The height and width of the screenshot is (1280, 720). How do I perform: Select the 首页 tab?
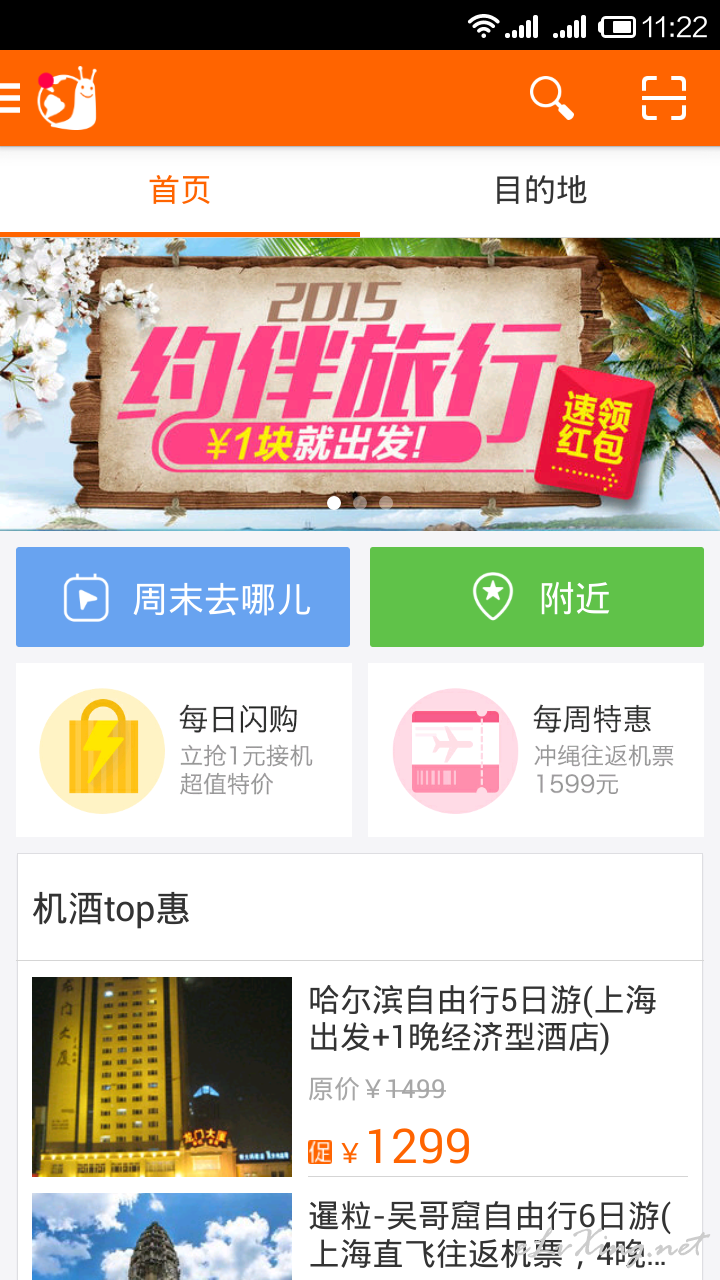click(180, 190)
